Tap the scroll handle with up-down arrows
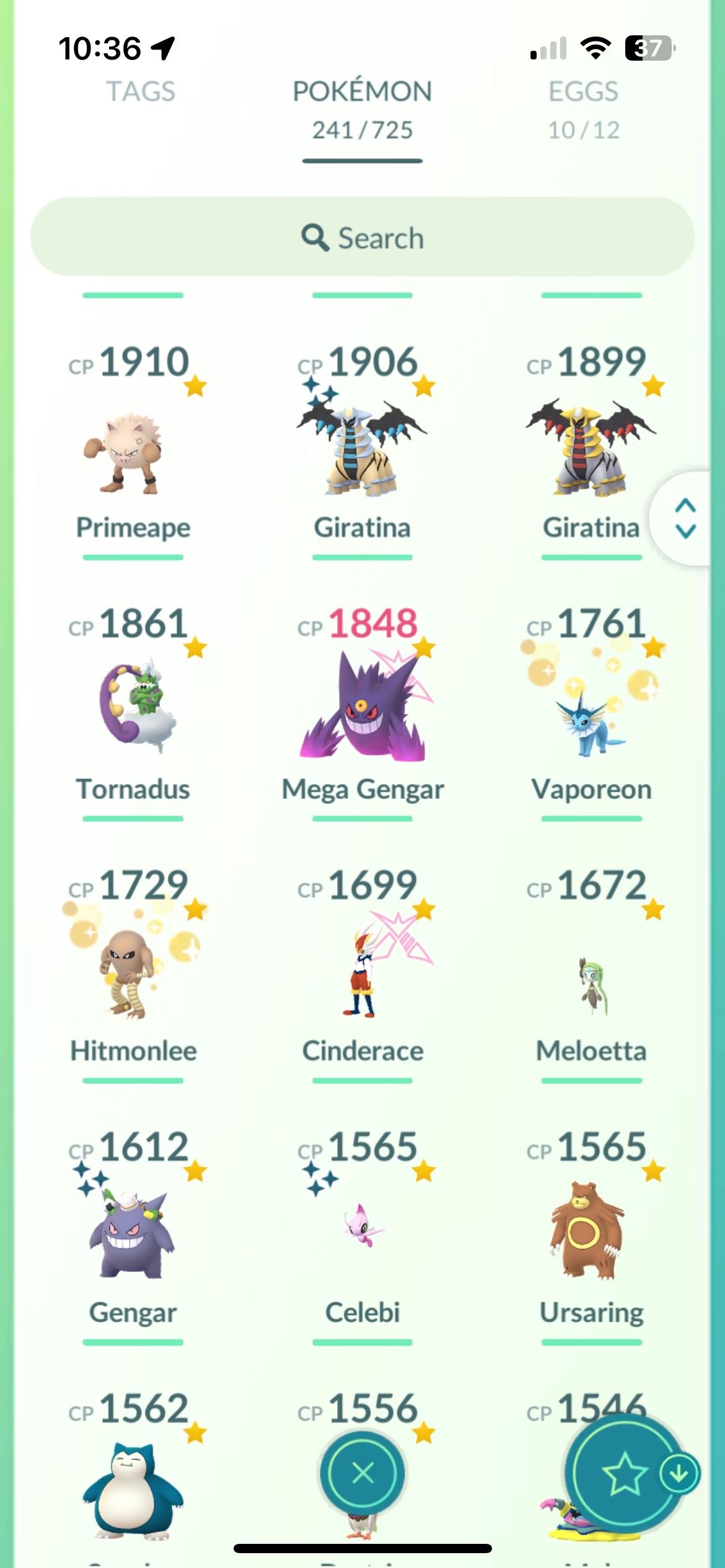 tap(685, 518)
